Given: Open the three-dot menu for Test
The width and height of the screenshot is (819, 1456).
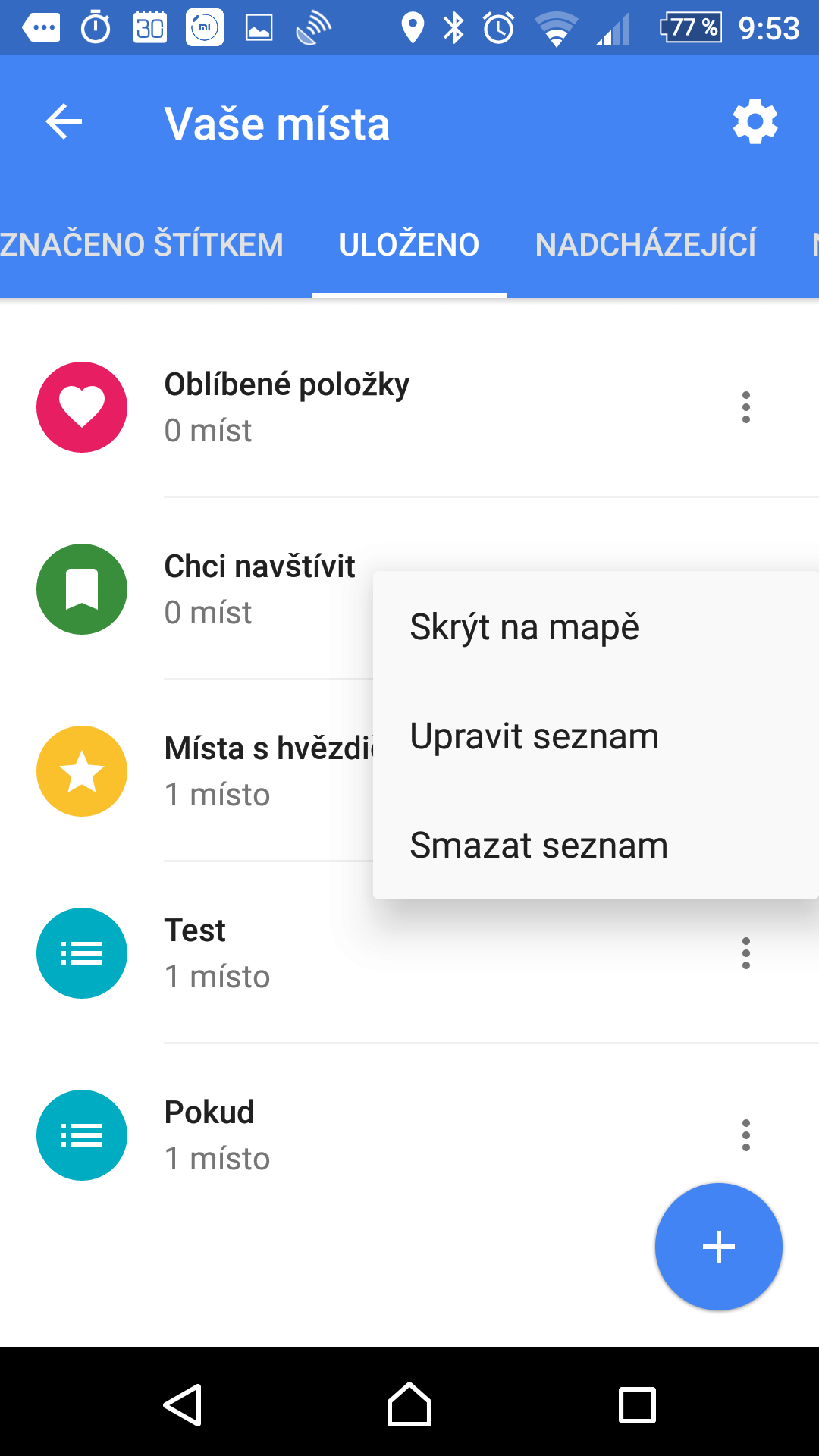Looking at the screenshot, I should click(x=746, y=953).
